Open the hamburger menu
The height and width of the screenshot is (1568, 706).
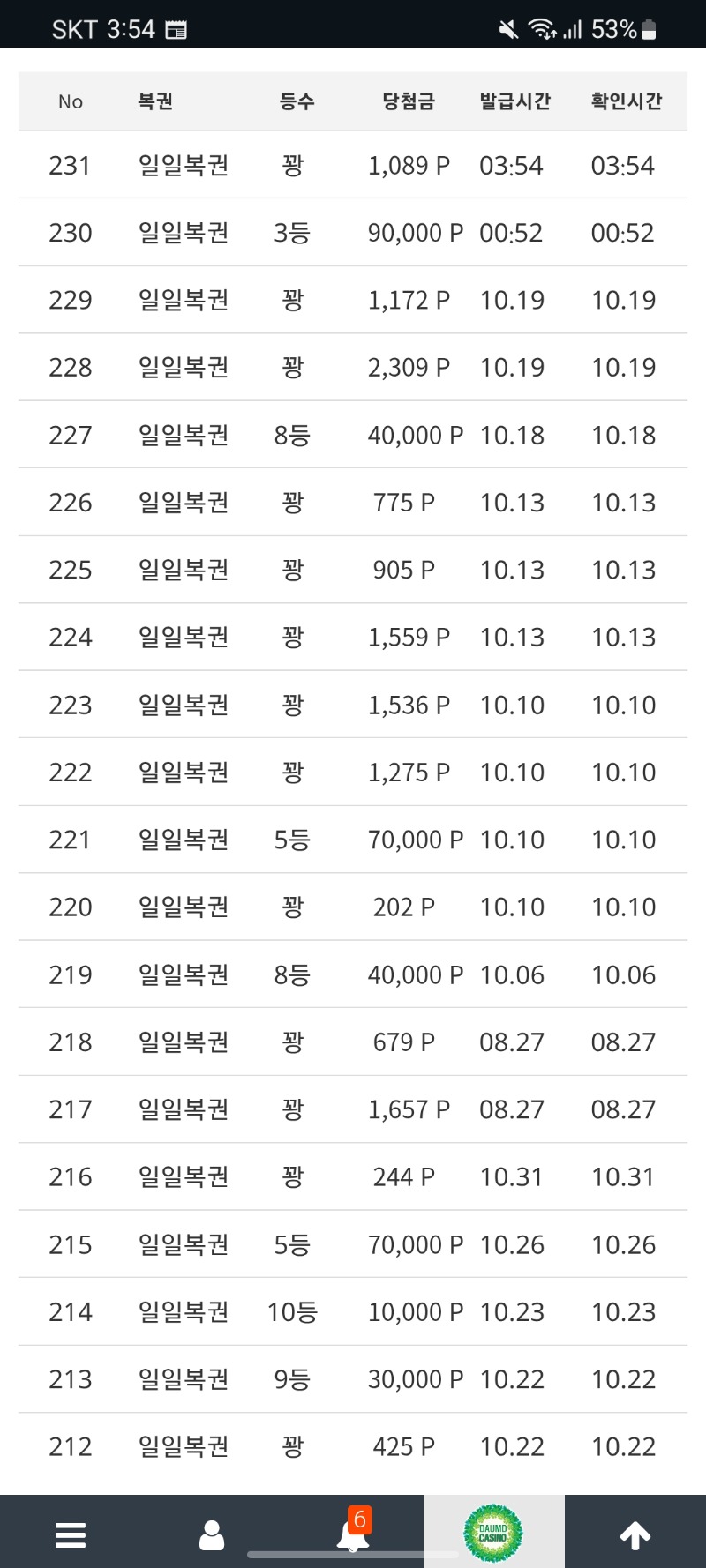[71, 1535]
